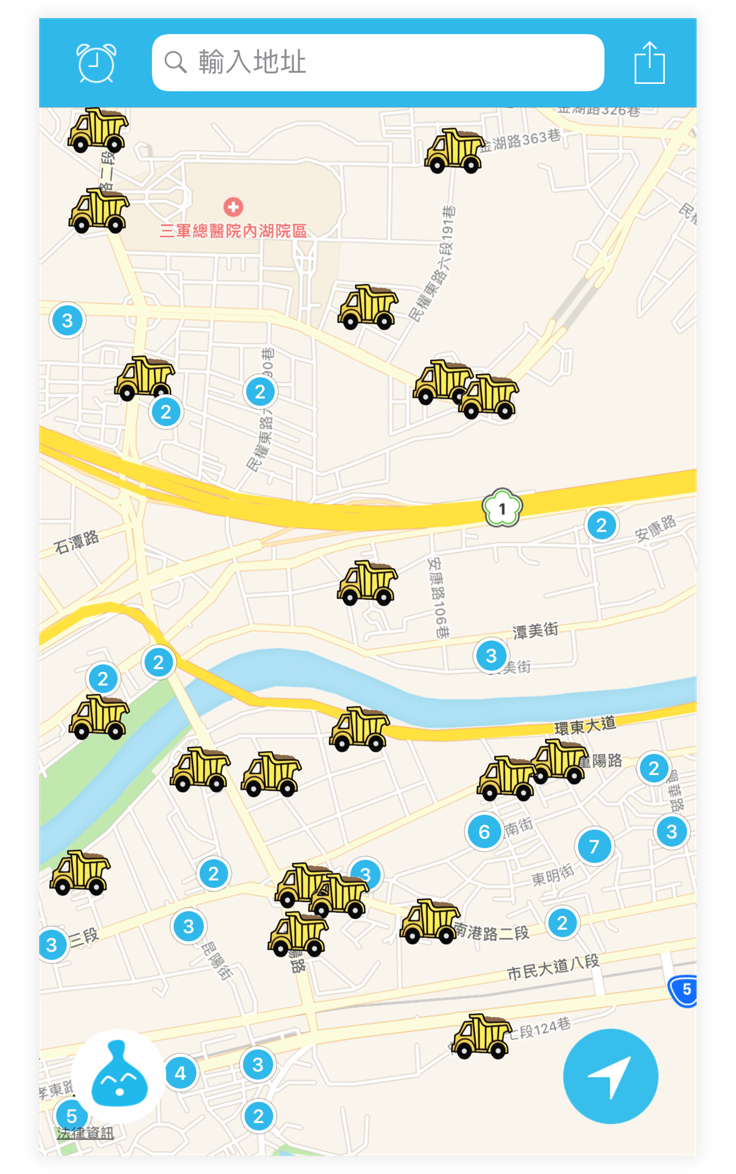736x1174 pixels.
Task: Tap the truck by 金湖路363巷
Action: pos(454,150)
